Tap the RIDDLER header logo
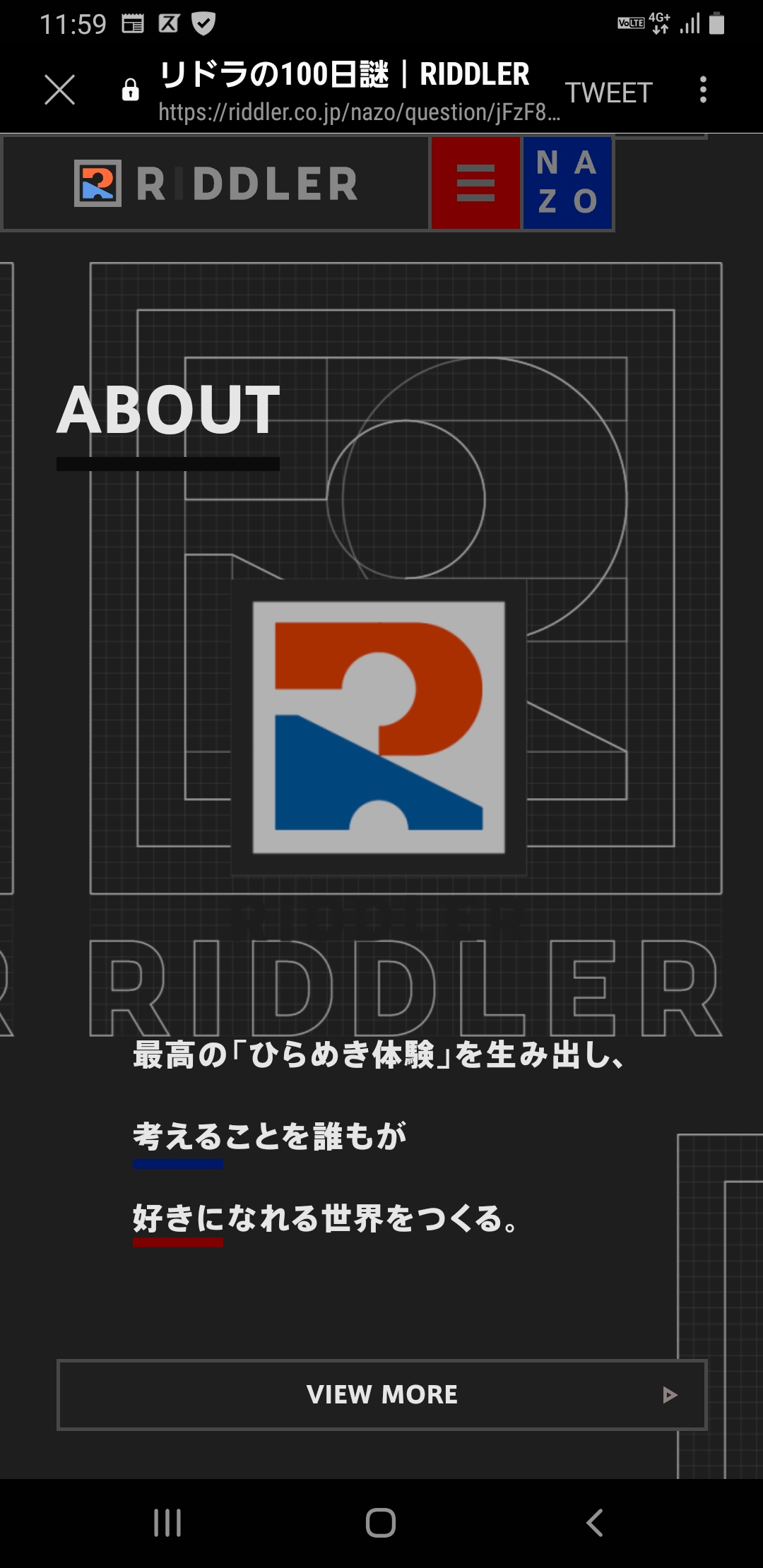763x1568 pixels. tap(215, 184)
